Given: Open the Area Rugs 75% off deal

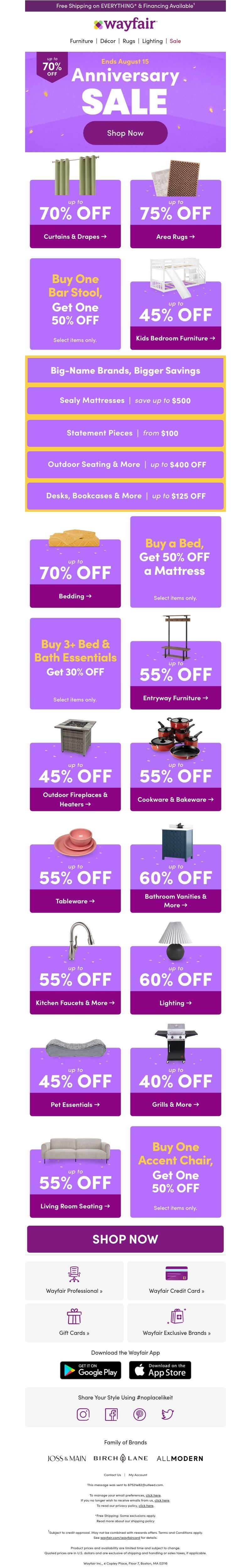Looking at the screenshot, I should (x=175, y=237).
